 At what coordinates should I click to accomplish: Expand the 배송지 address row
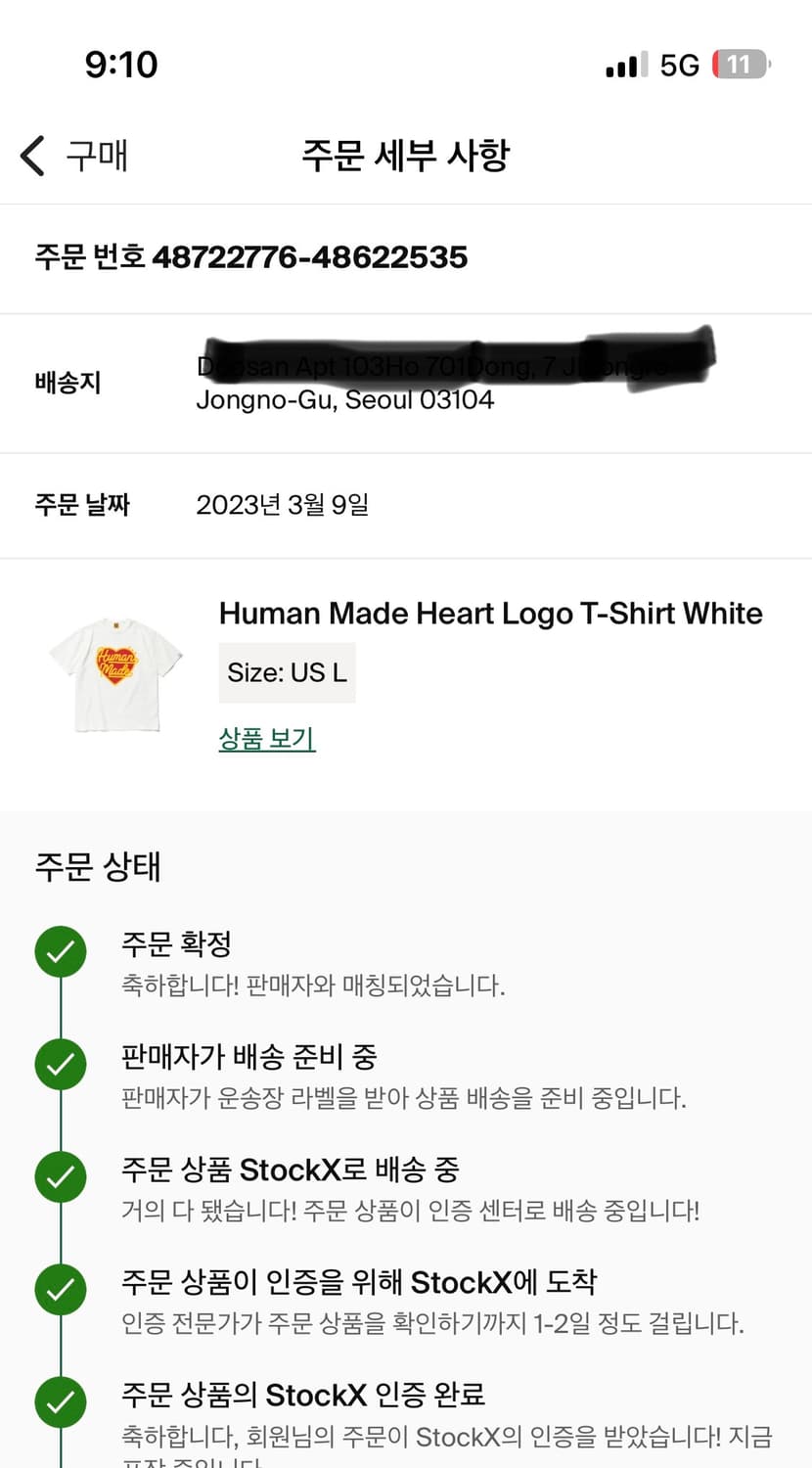pos(406,383)
